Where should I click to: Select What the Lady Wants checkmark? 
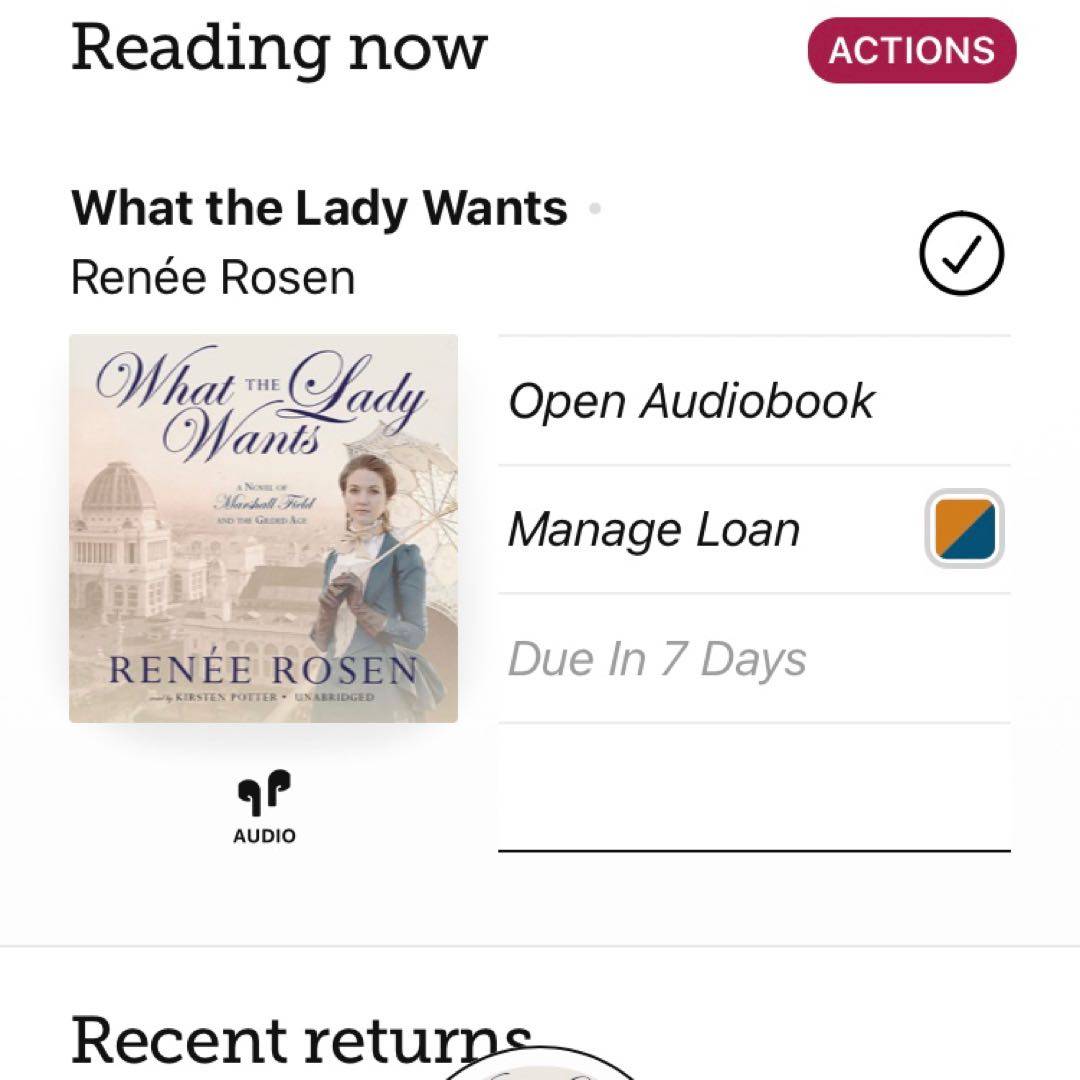960,254
